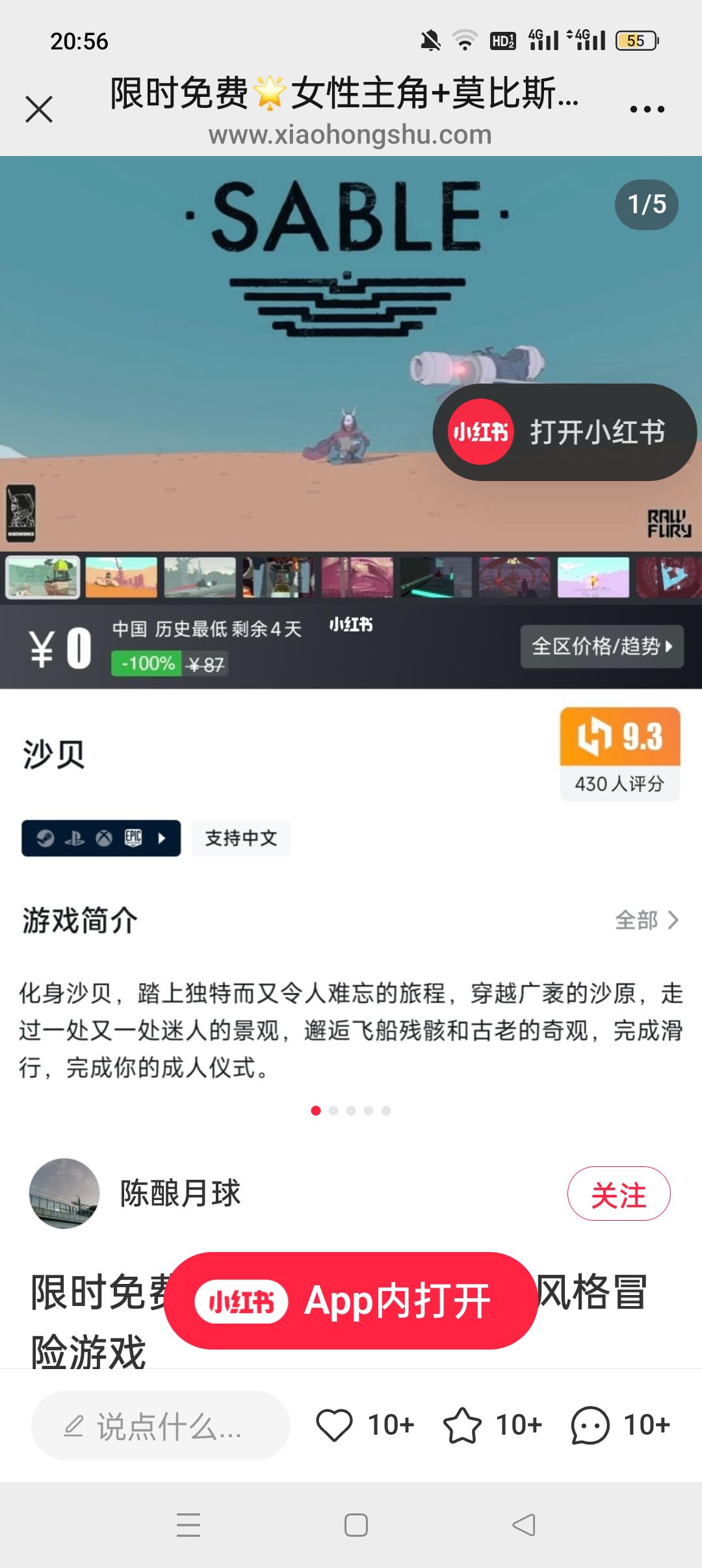This screenshot has height=1568, width=702.
Task: Open 陈酿月球's profile avatar
Action: (64, 1194)
